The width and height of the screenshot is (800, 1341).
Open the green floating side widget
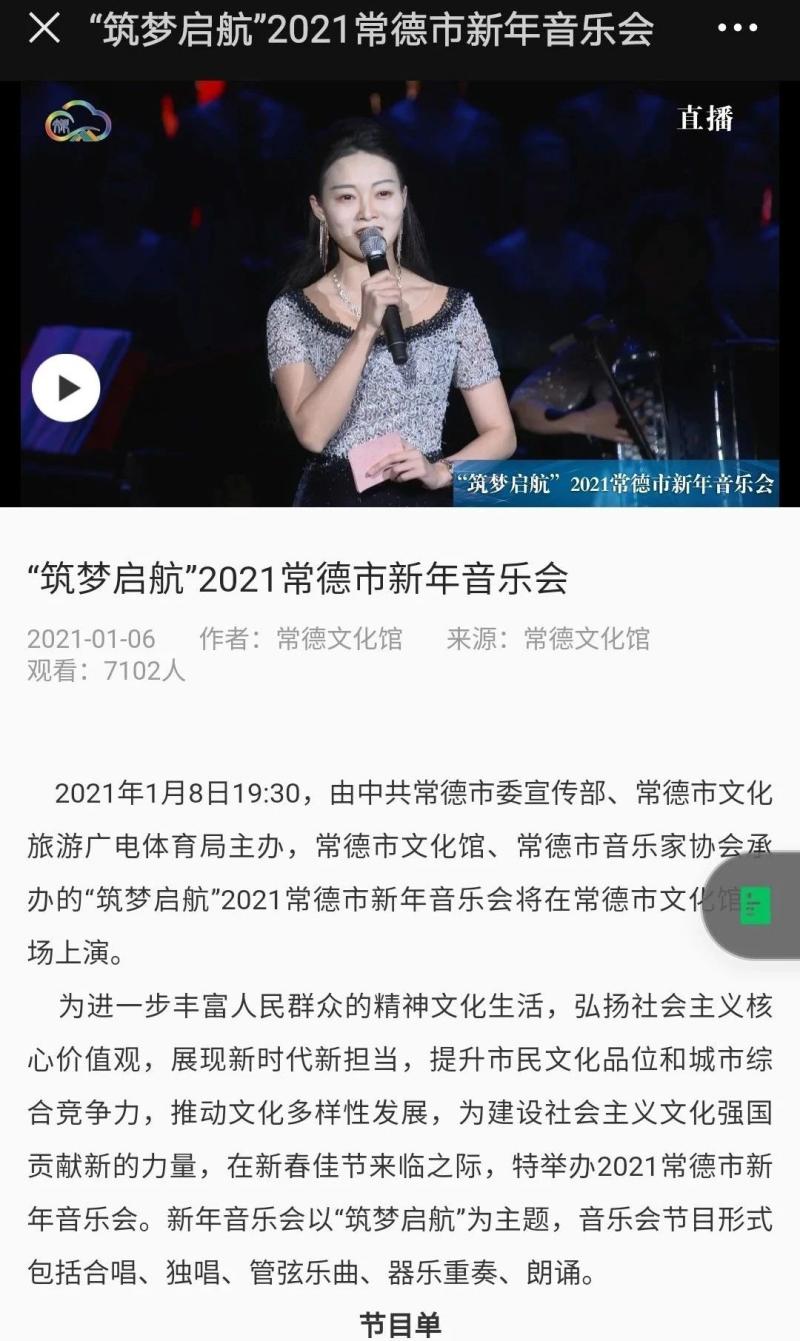[x=756, y=904]
